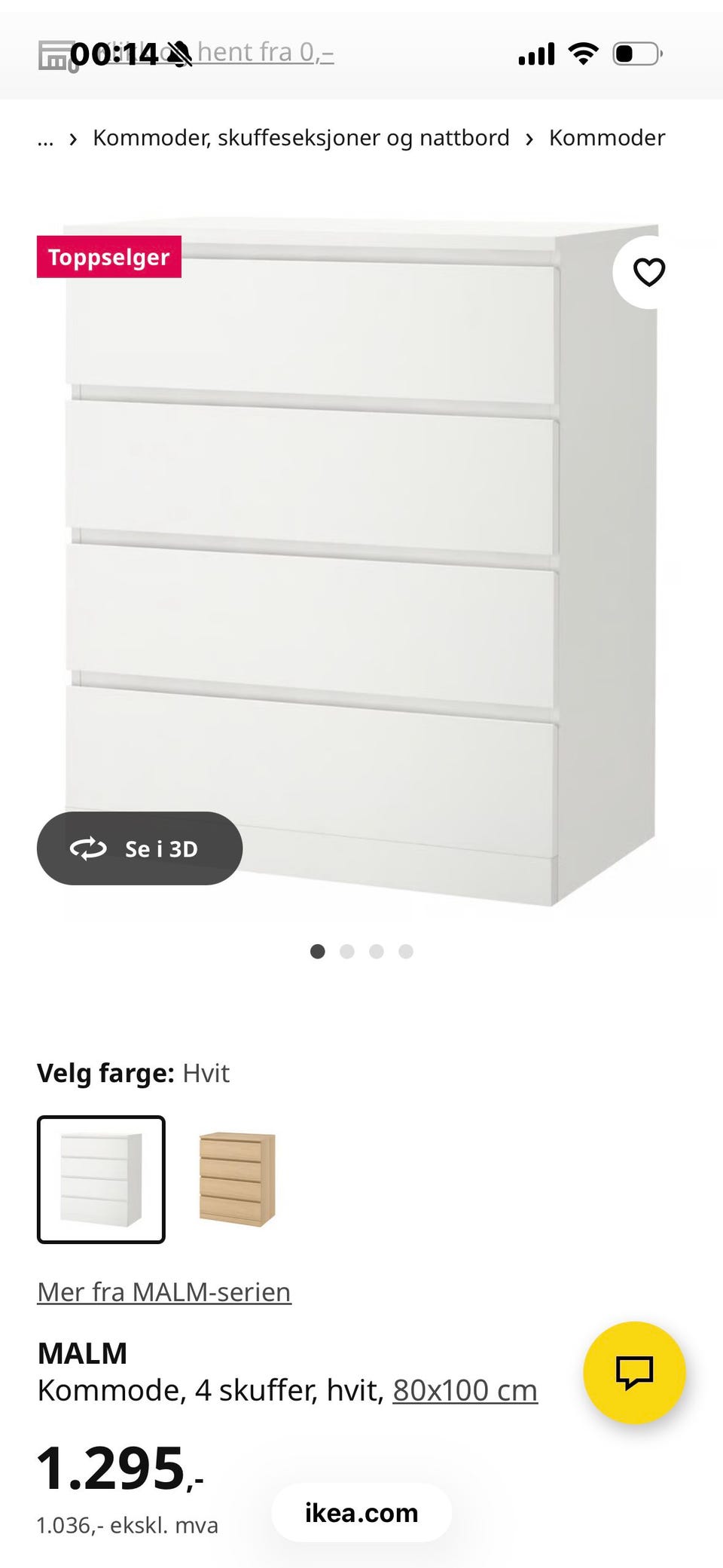Select the oak colour dresser swatch
723x1568 pixels.
(237, 1179)
